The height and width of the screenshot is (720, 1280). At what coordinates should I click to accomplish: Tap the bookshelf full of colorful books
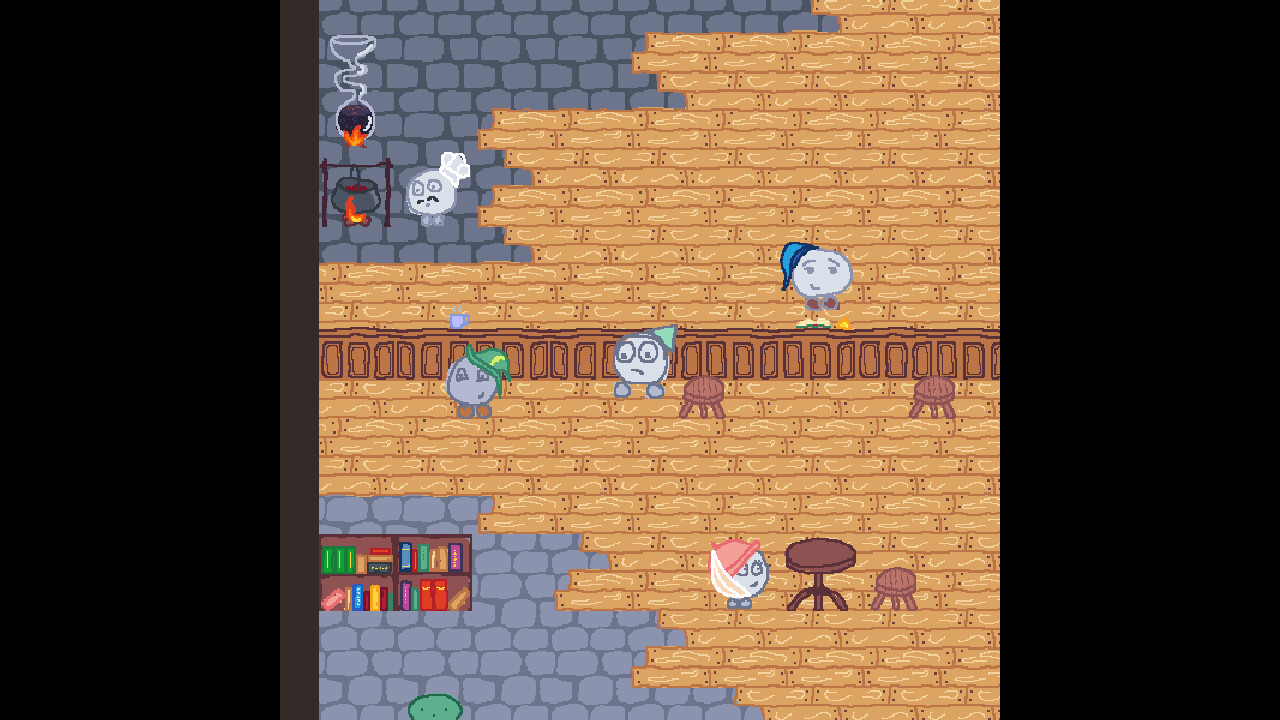tap(395, 573)
